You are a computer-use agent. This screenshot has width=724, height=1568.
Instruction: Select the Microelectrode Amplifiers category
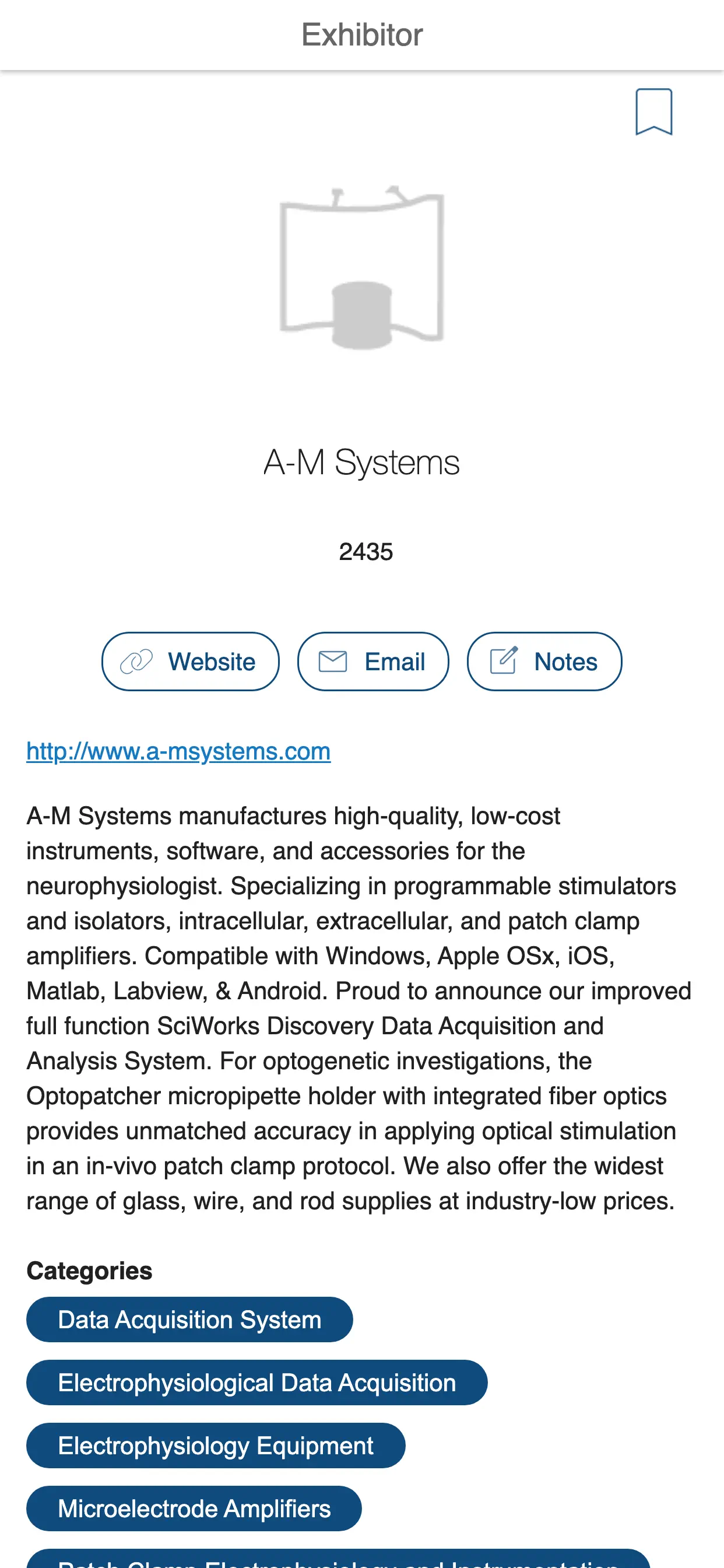(194, 1509)
